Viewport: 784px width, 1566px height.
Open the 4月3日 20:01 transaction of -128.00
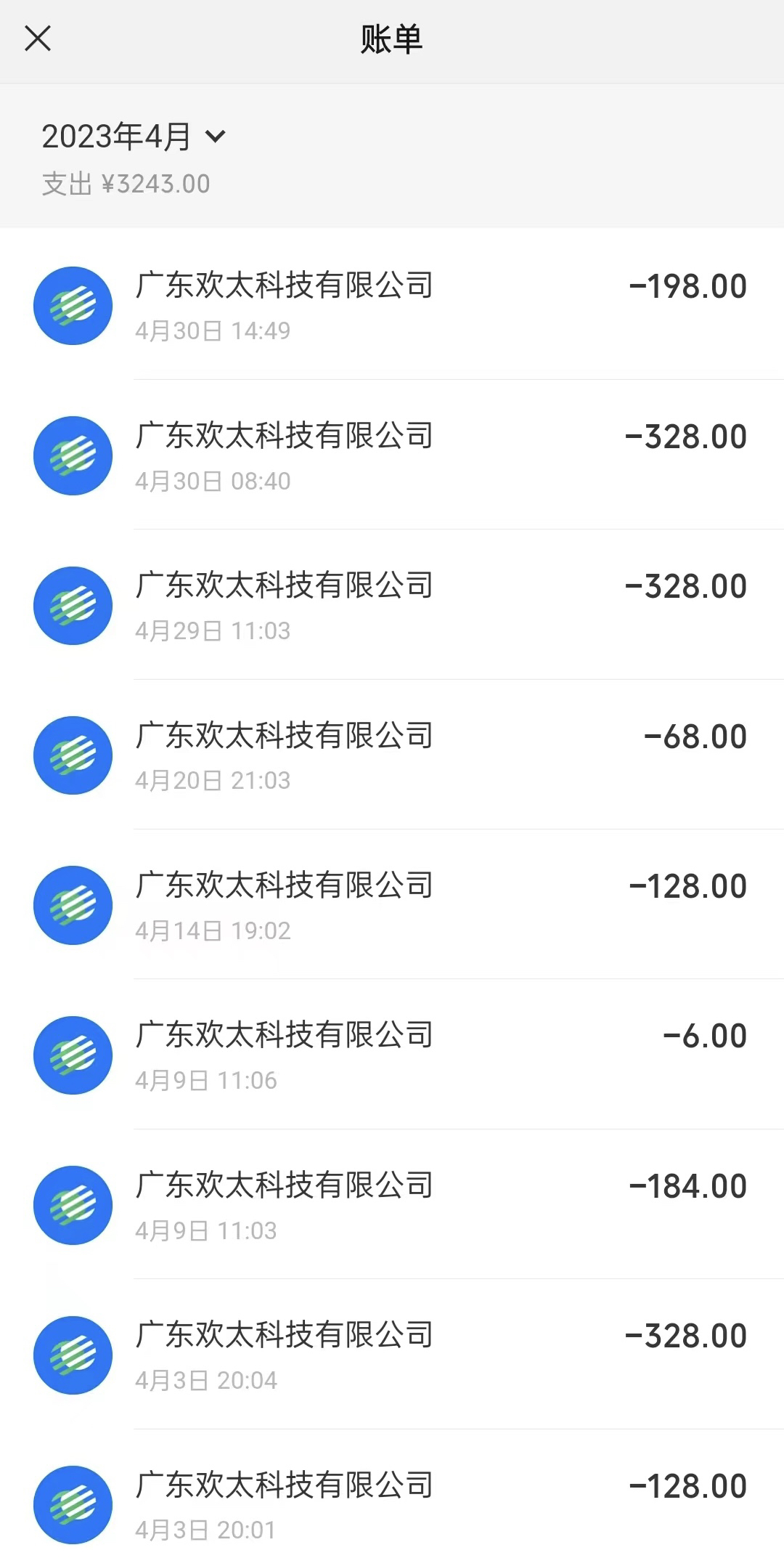[x=392, y=1498]
